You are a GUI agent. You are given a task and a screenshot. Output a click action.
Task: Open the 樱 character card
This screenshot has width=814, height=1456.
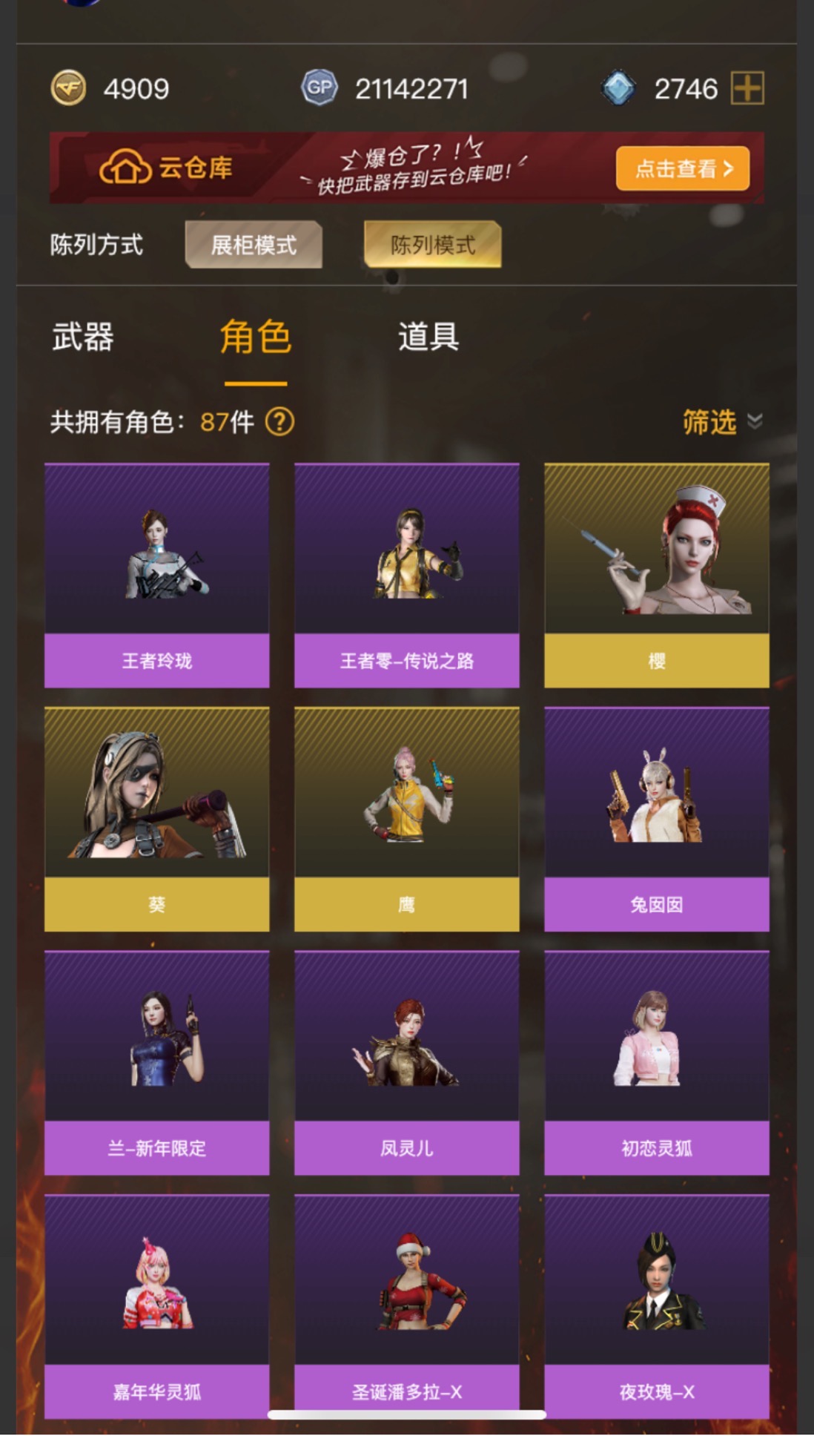[x=657, y=576]
